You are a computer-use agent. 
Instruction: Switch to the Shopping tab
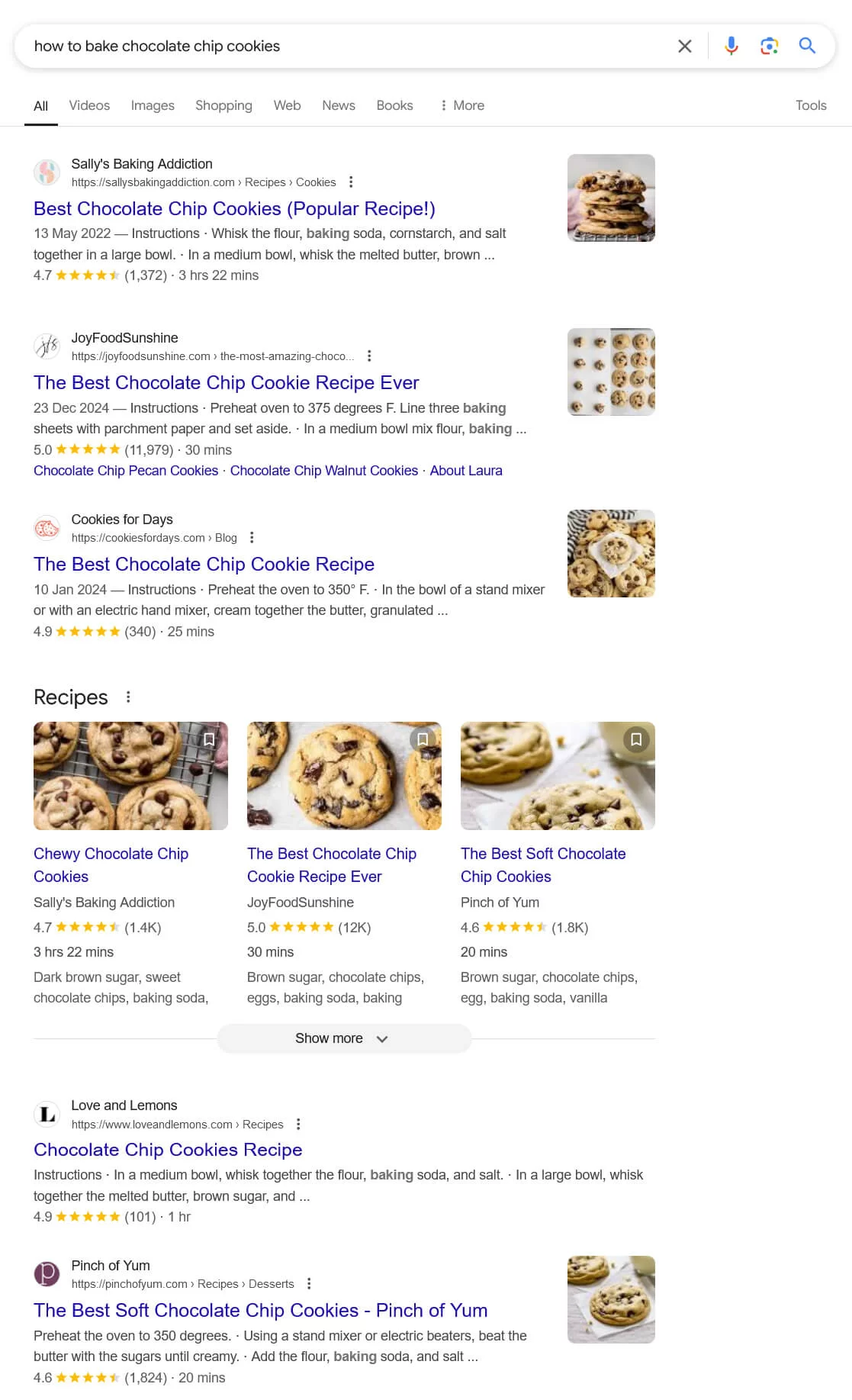(223, 105)
